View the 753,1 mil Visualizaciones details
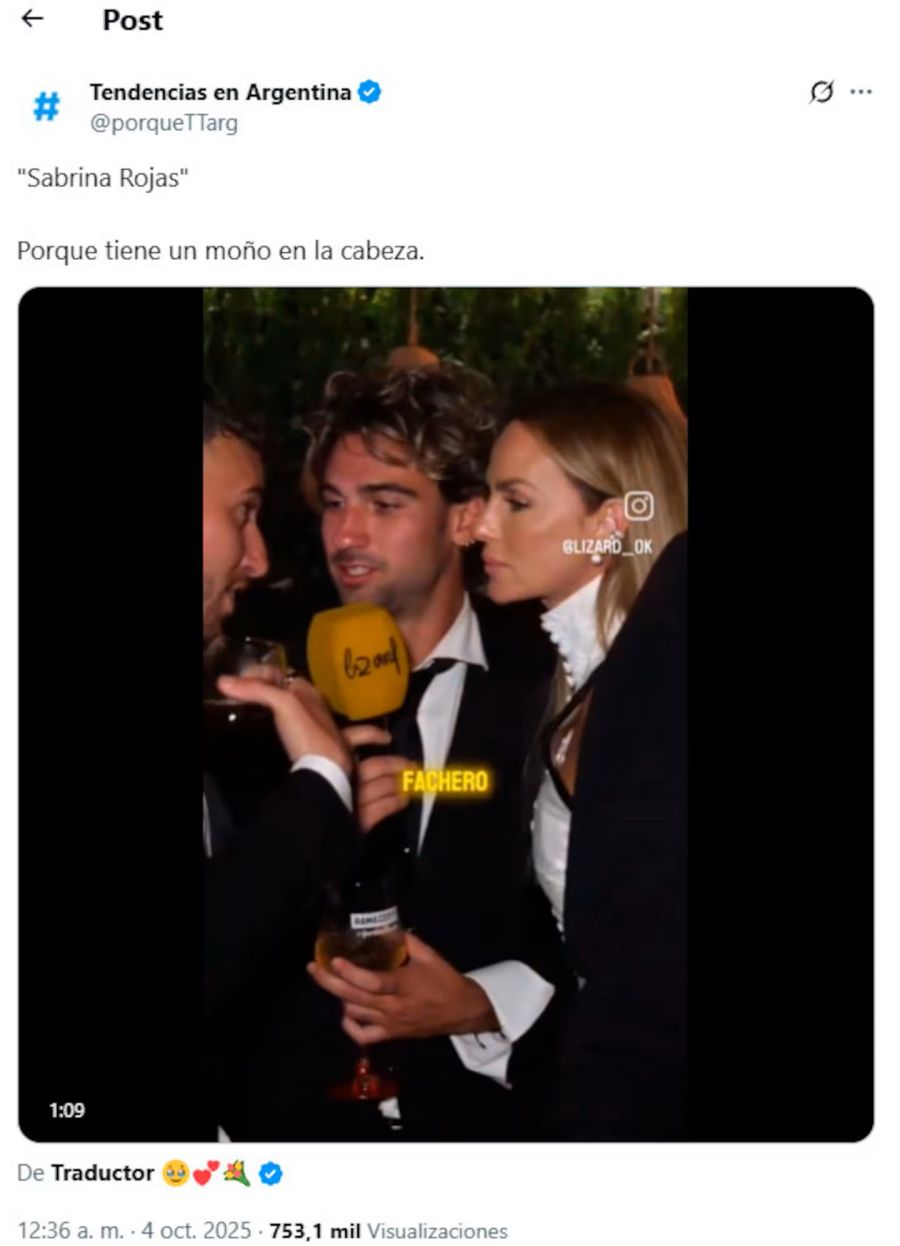This screenshot has height=1246, width=900. click(x=388, y=1231)
